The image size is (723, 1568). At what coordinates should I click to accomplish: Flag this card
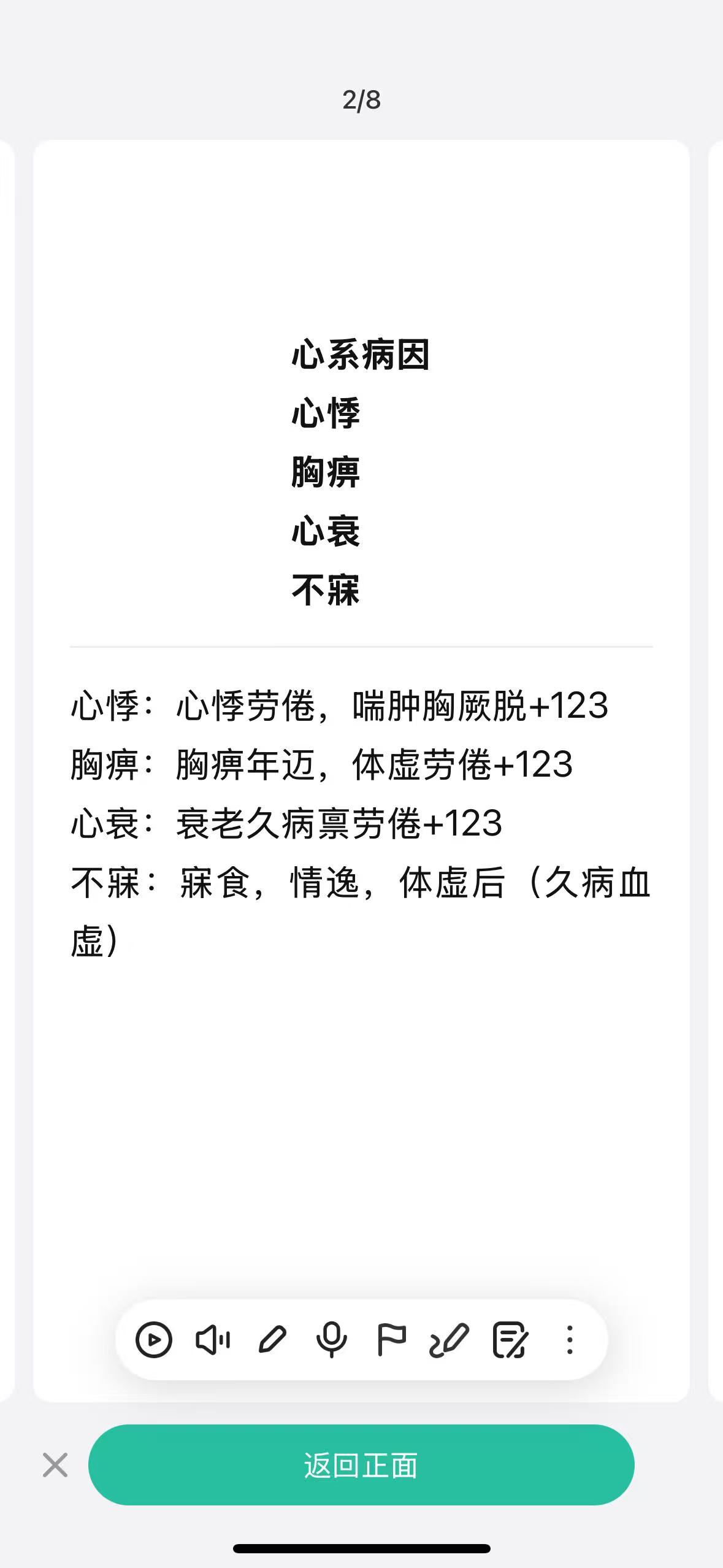[391, 1340]
